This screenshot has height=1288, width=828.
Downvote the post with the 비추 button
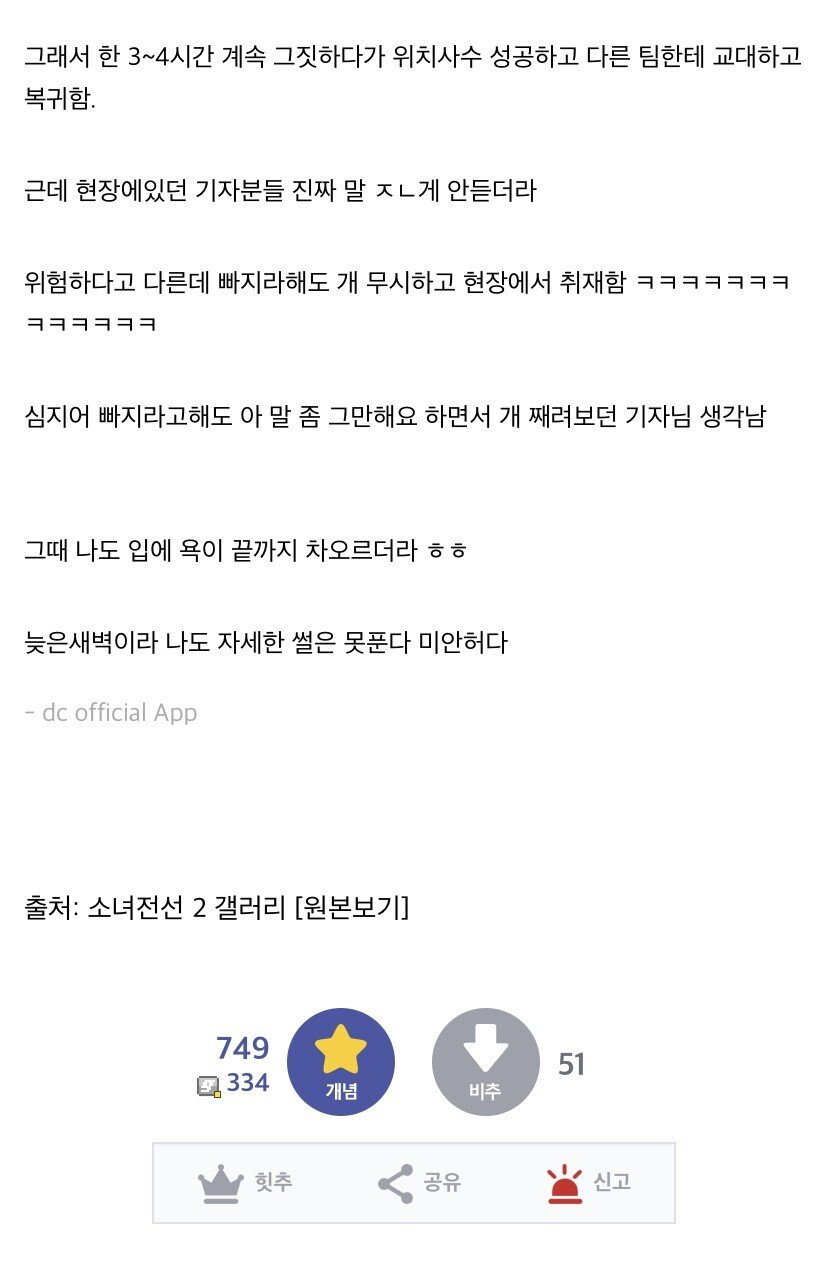tap(485, 1062)
